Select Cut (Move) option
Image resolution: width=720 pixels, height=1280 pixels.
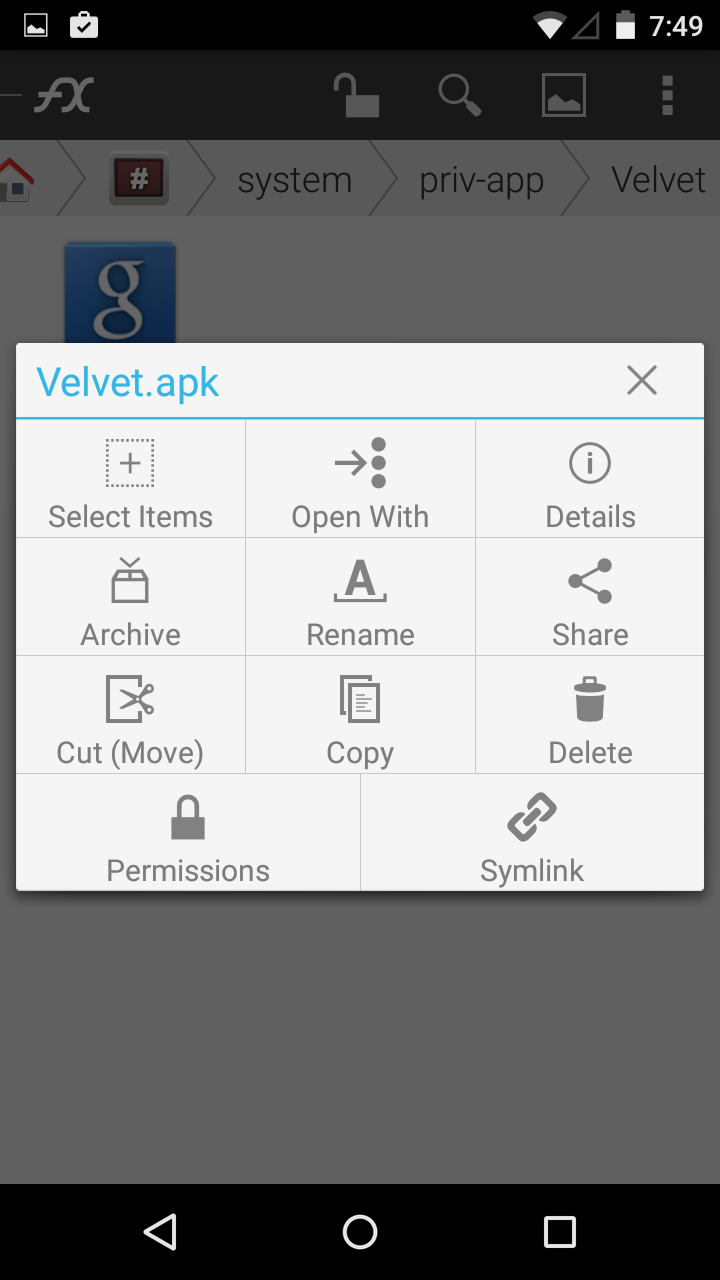pyautogui.click(x=131, y=716)
